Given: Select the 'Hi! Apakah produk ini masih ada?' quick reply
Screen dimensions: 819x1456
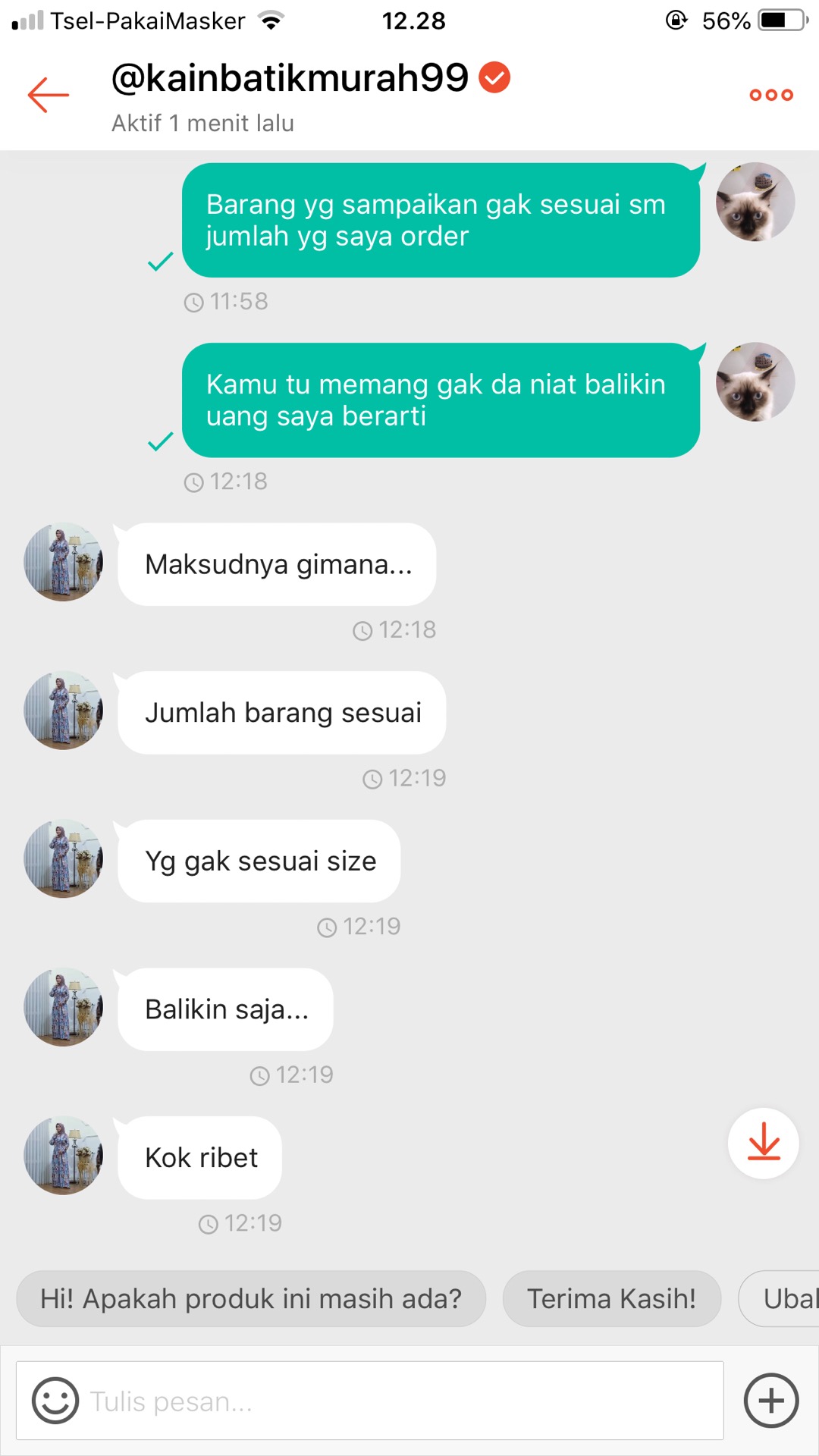Looking at the screenshot, I should [251, 1298].
